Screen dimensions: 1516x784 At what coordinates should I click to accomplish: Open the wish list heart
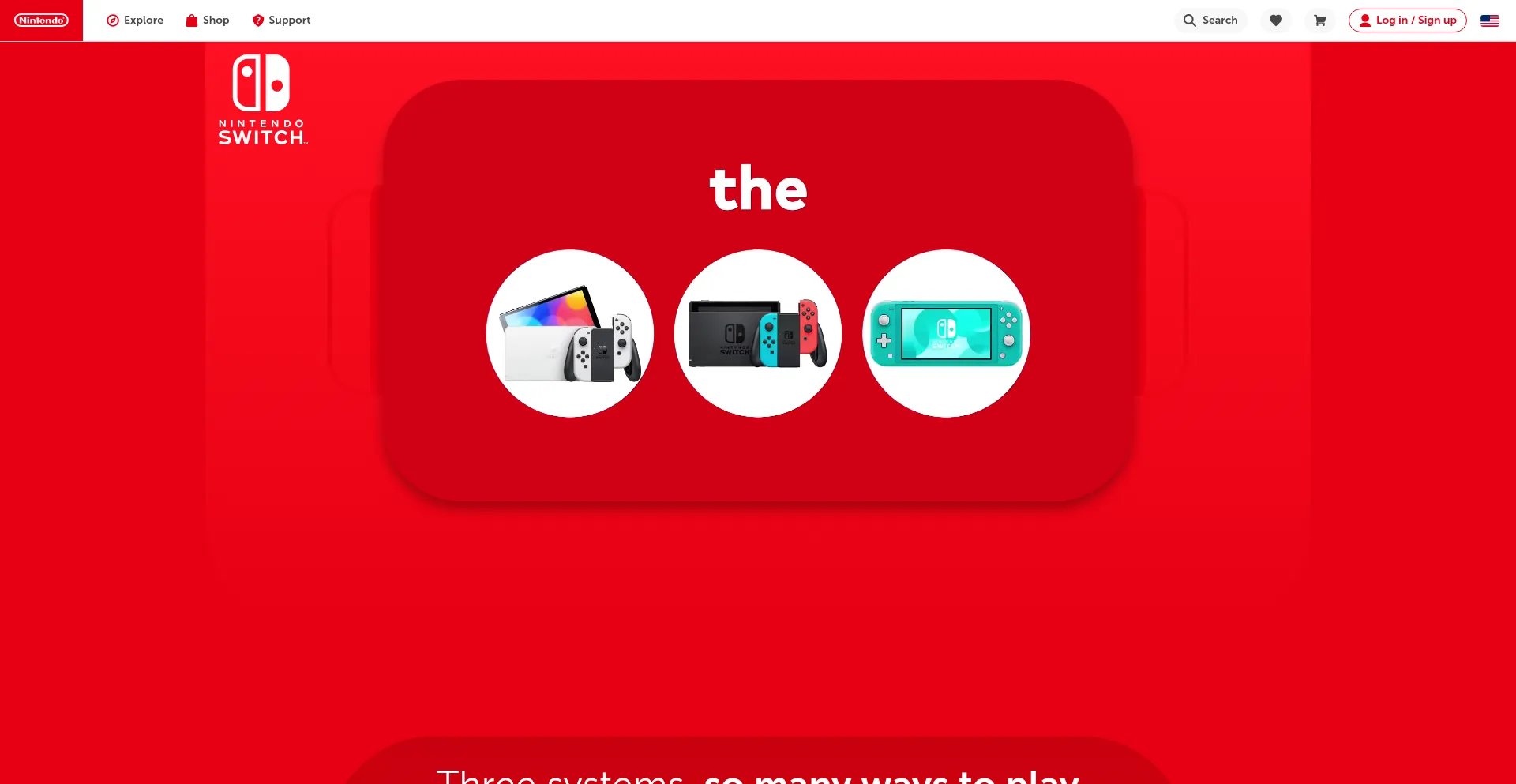coord(1276,21)
